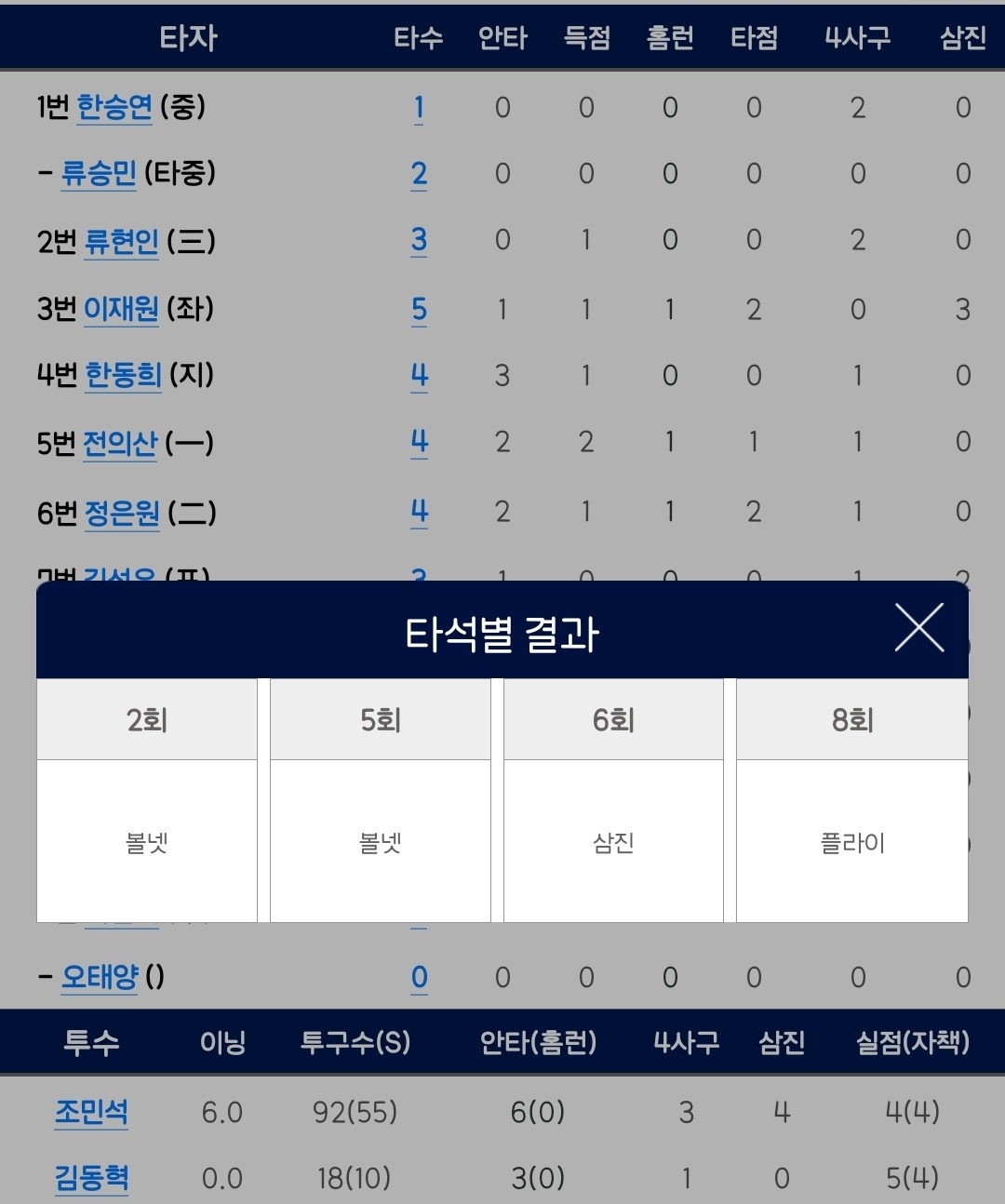Show 오태양's at-bat results via 타수 0

pyautogui.click(x=419, y=977)
